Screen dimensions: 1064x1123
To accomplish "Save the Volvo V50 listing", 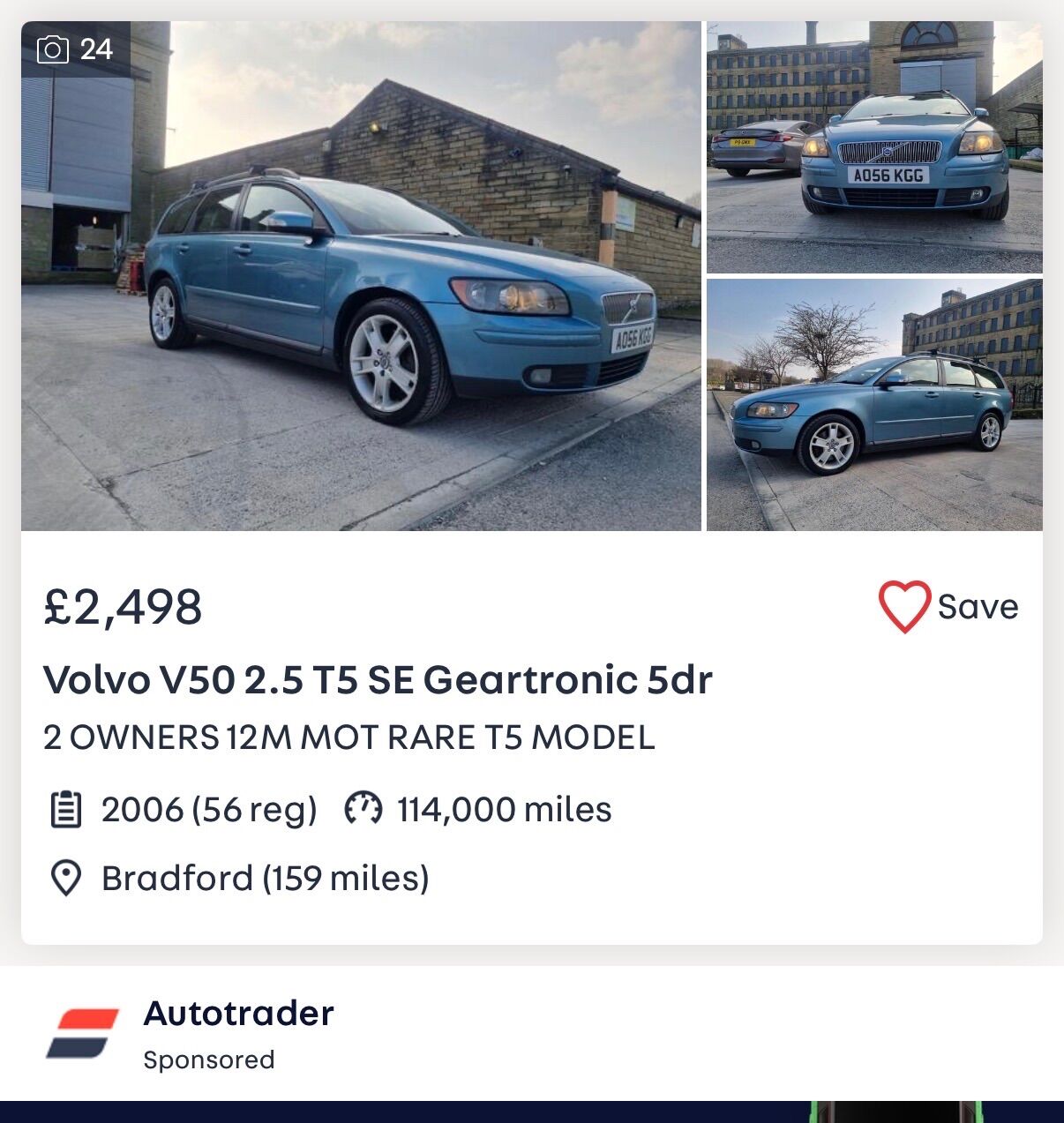I will click(x=948, y=607).
